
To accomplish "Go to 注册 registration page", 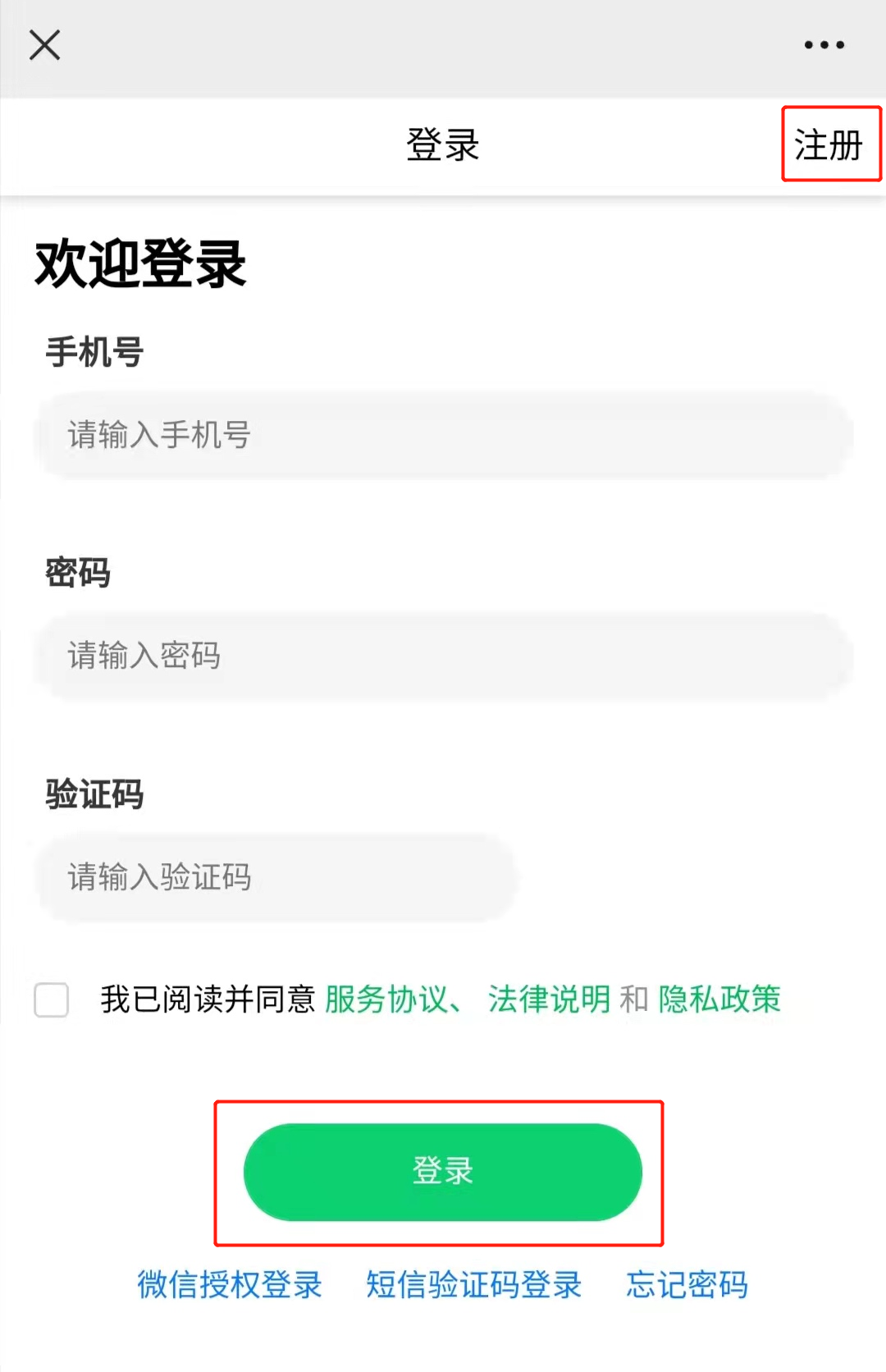I will click(829, 145).
